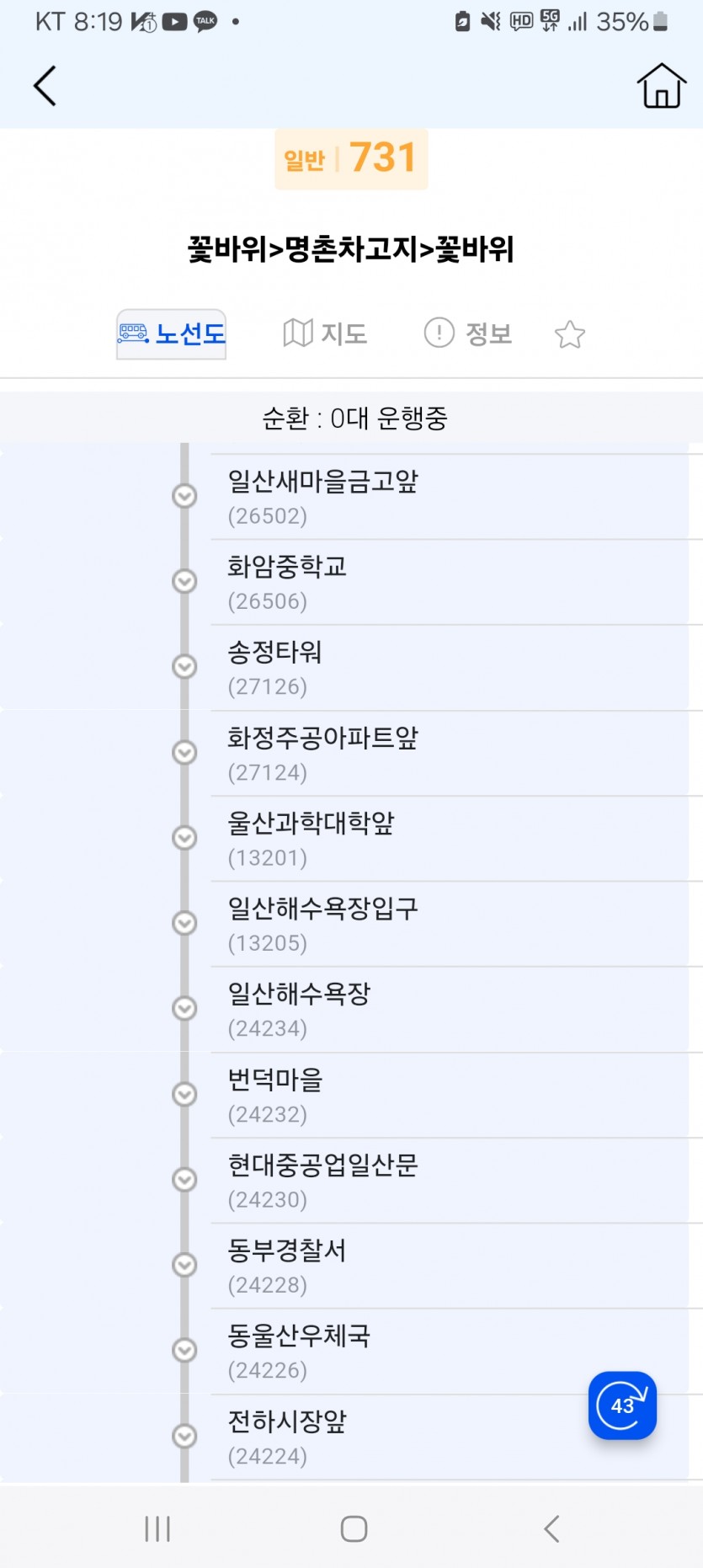Open the 동울산우체국 stop
The width and height of the screenshot is (703, 1568).
click(x=456, y=1352)
